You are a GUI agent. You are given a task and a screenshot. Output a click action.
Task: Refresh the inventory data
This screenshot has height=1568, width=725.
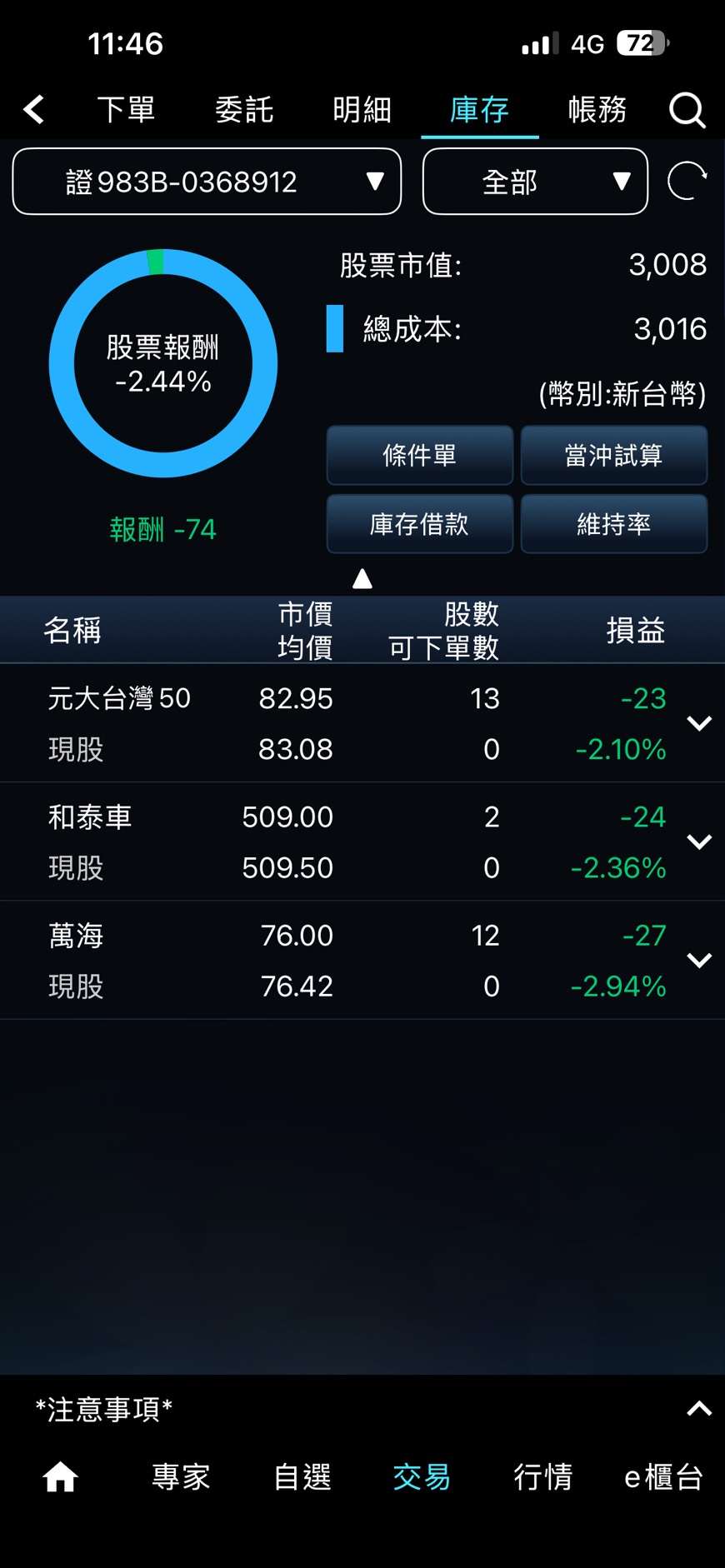pos(687,182)
